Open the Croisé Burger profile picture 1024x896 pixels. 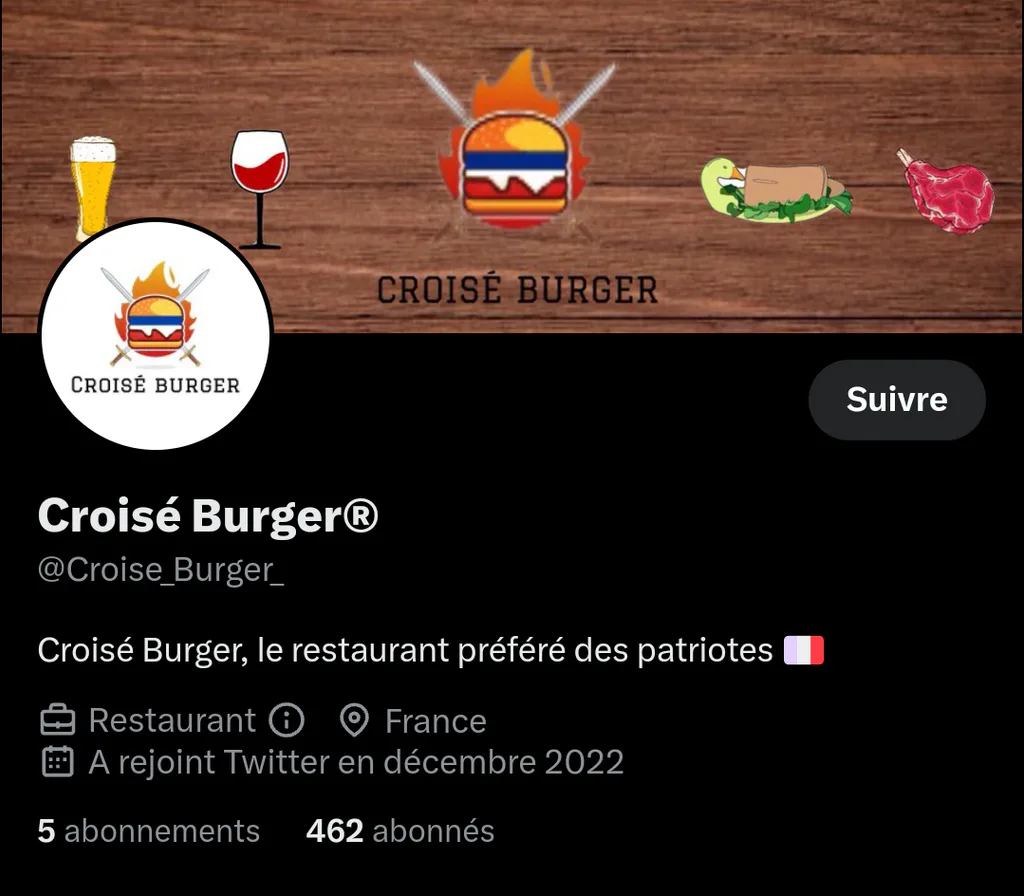click(x=155, y=335)
